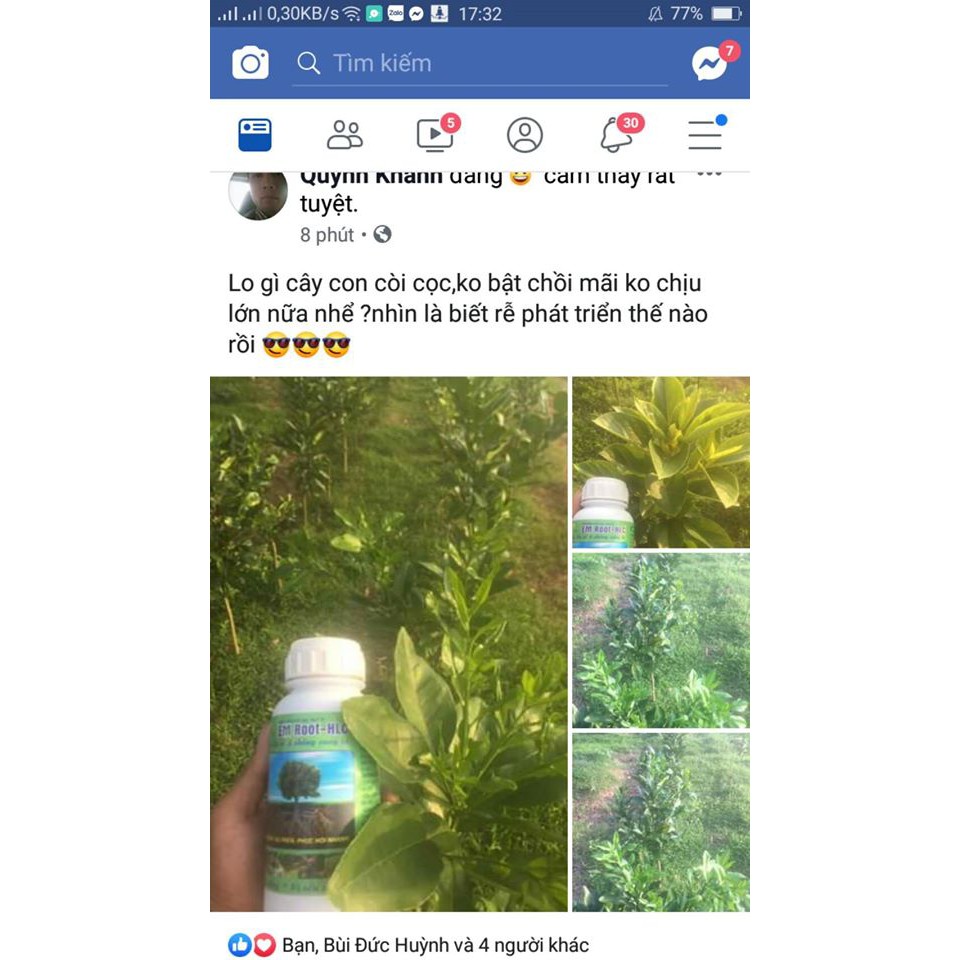Image resolution: width=960 pixels, height=960 pixels.
Task: Open the post's three-dot options
Action: (x=709, y=176)
